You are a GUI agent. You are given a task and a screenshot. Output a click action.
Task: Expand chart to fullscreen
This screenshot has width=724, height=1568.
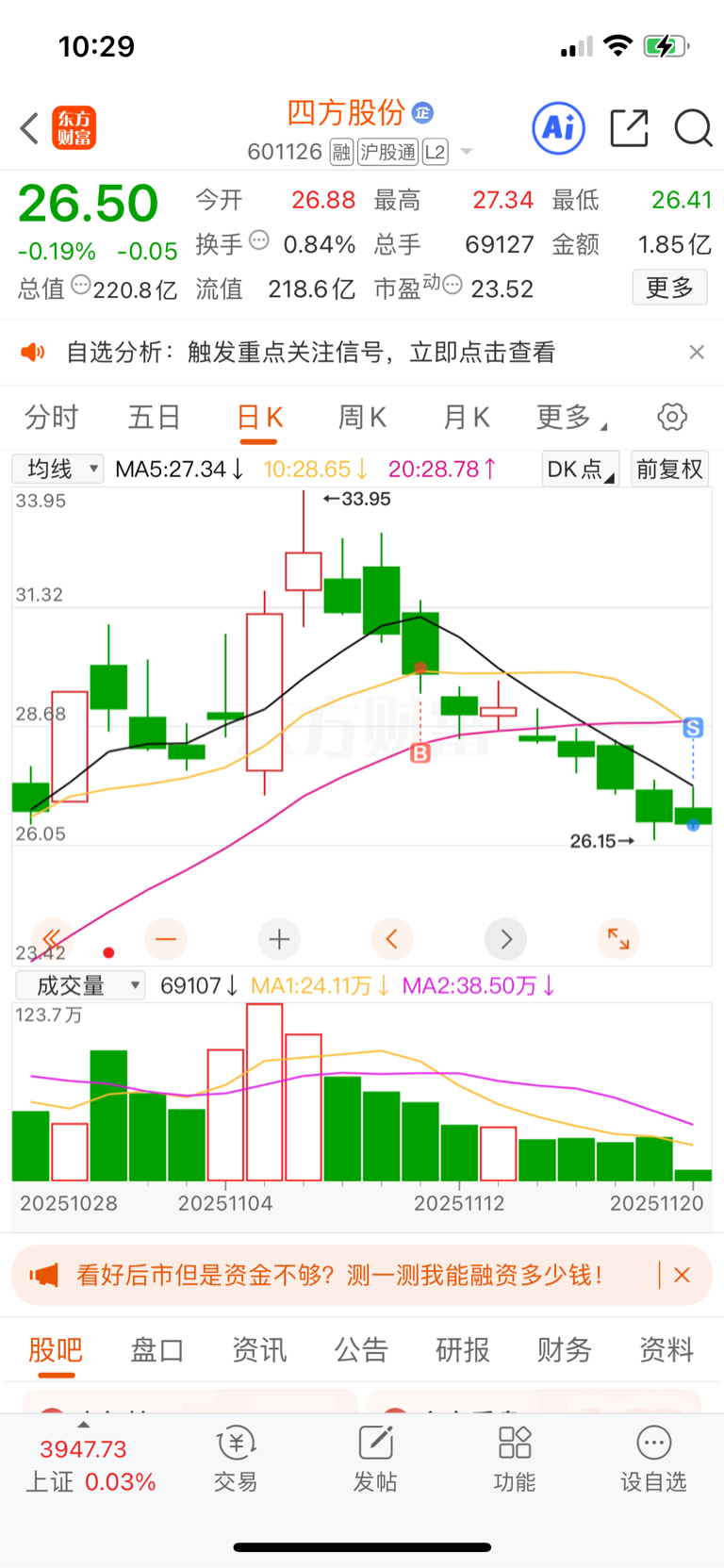(x=618, y=939)
